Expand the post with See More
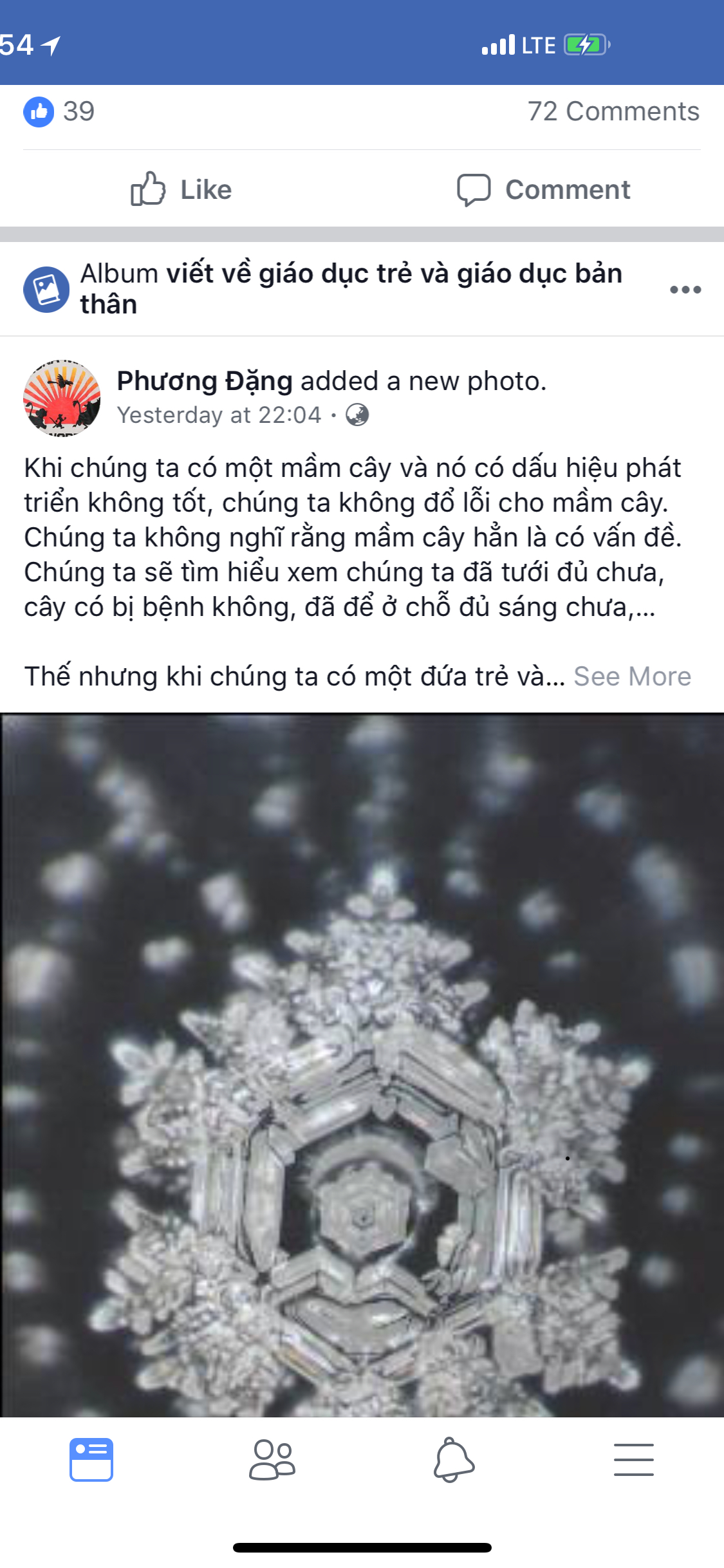The height and width of the screenshot is (1568, 724). pos(632,677)
